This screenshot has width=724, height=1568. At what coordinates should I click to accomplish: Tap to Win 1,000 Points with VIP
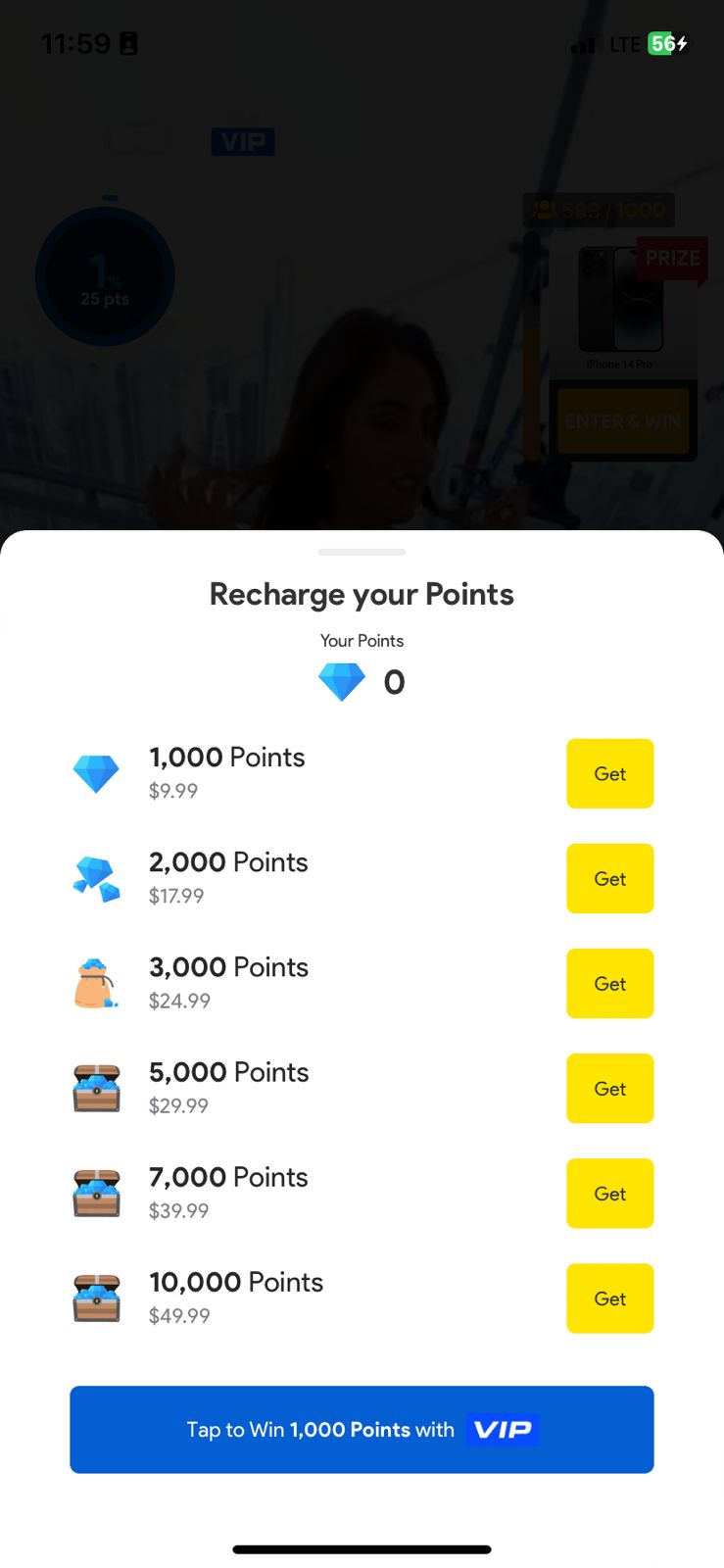coord(362,1429)
